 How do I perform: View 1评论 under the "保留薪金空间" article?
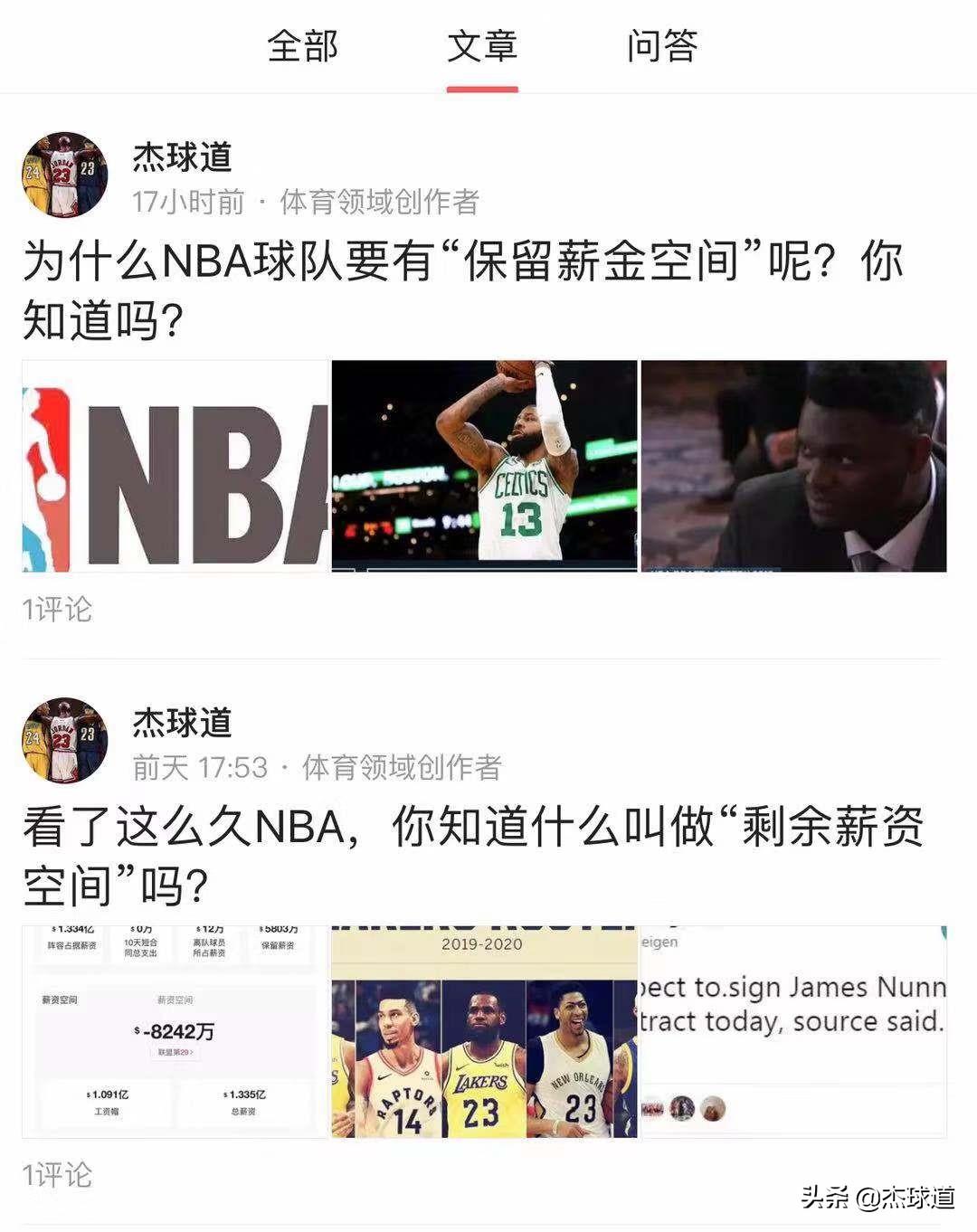click(x=57, y=610)
